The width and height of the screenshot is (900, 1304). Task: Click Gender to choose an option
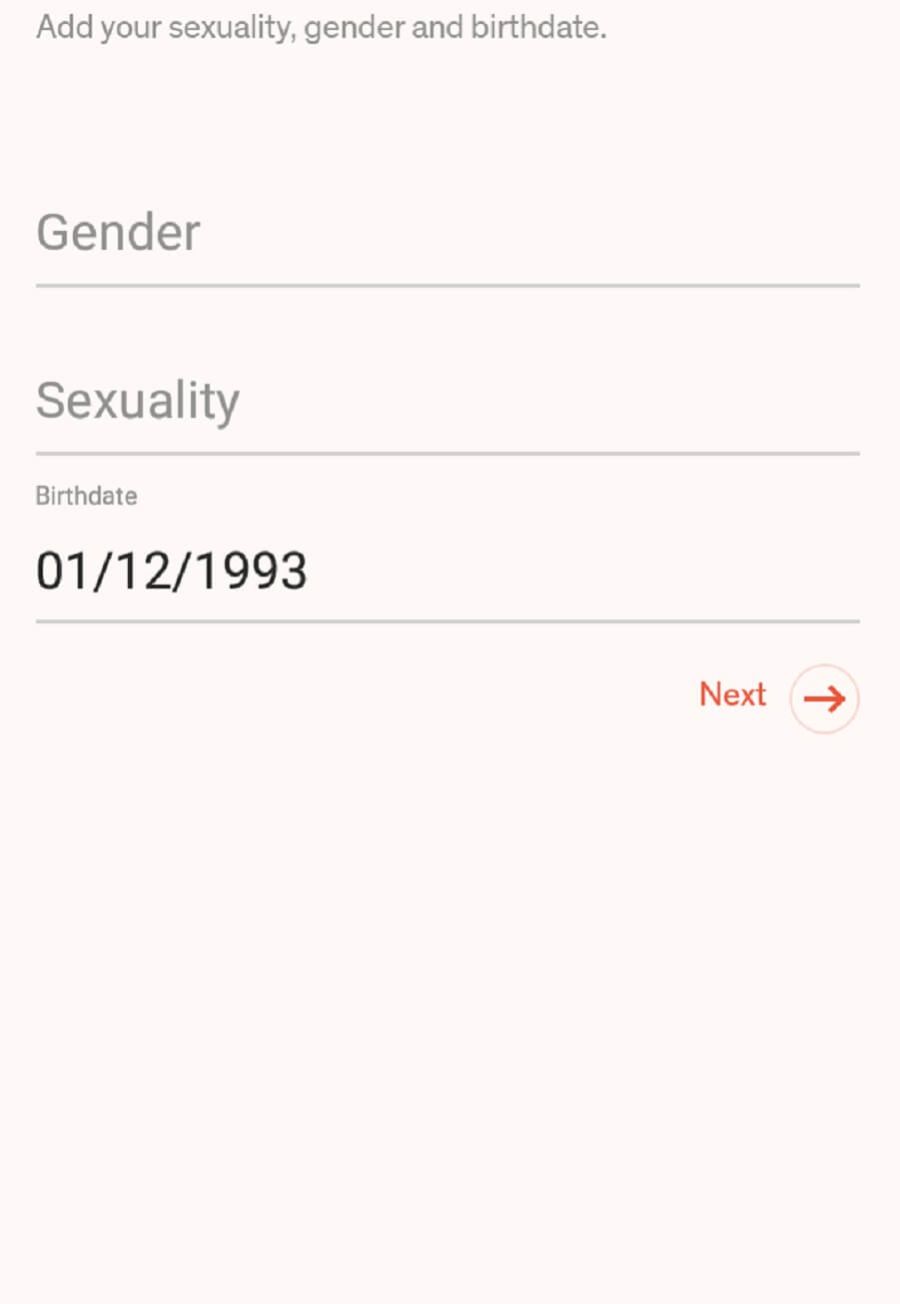(118, 232)
